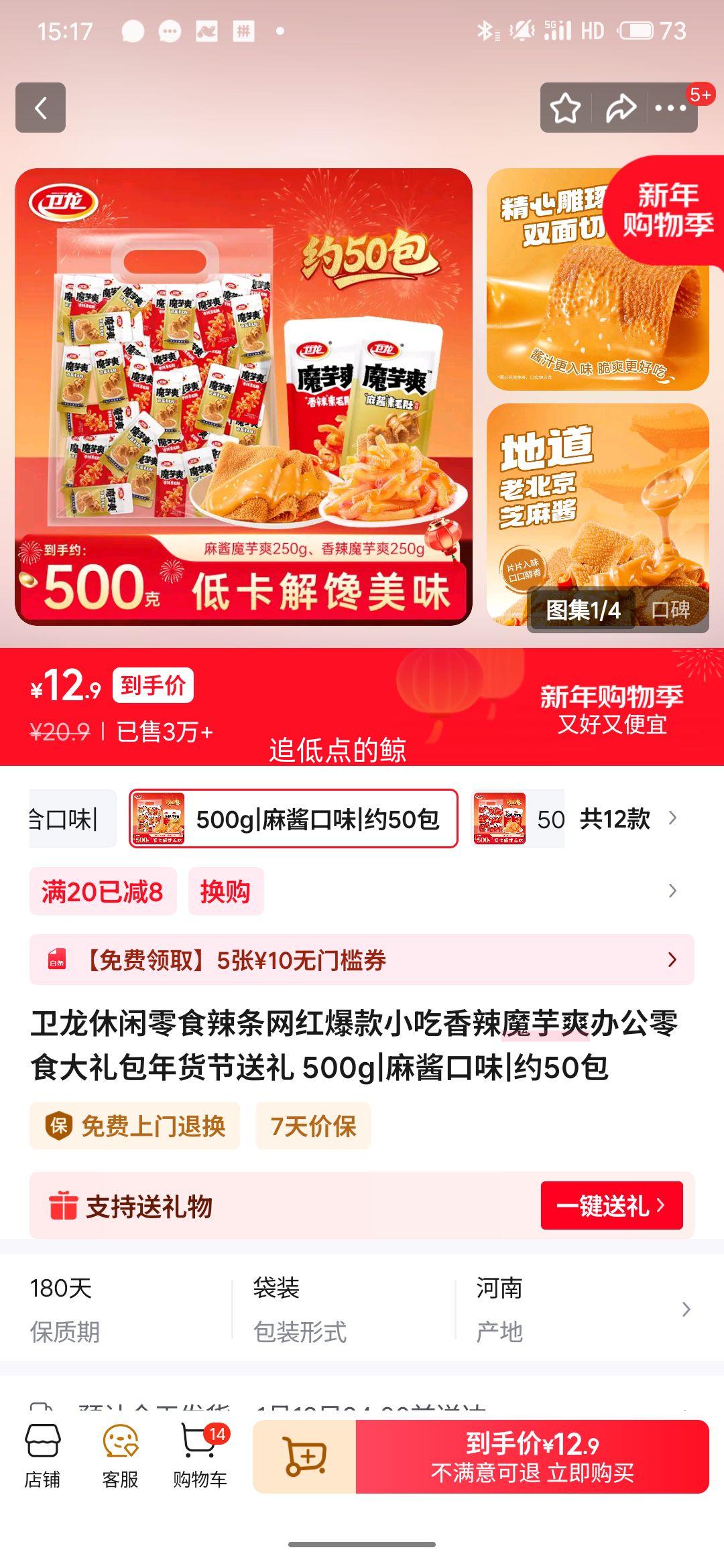The image size is (724, 1568).
Task: Tap the back arrow at top left
Action: [x=42, y=109]
